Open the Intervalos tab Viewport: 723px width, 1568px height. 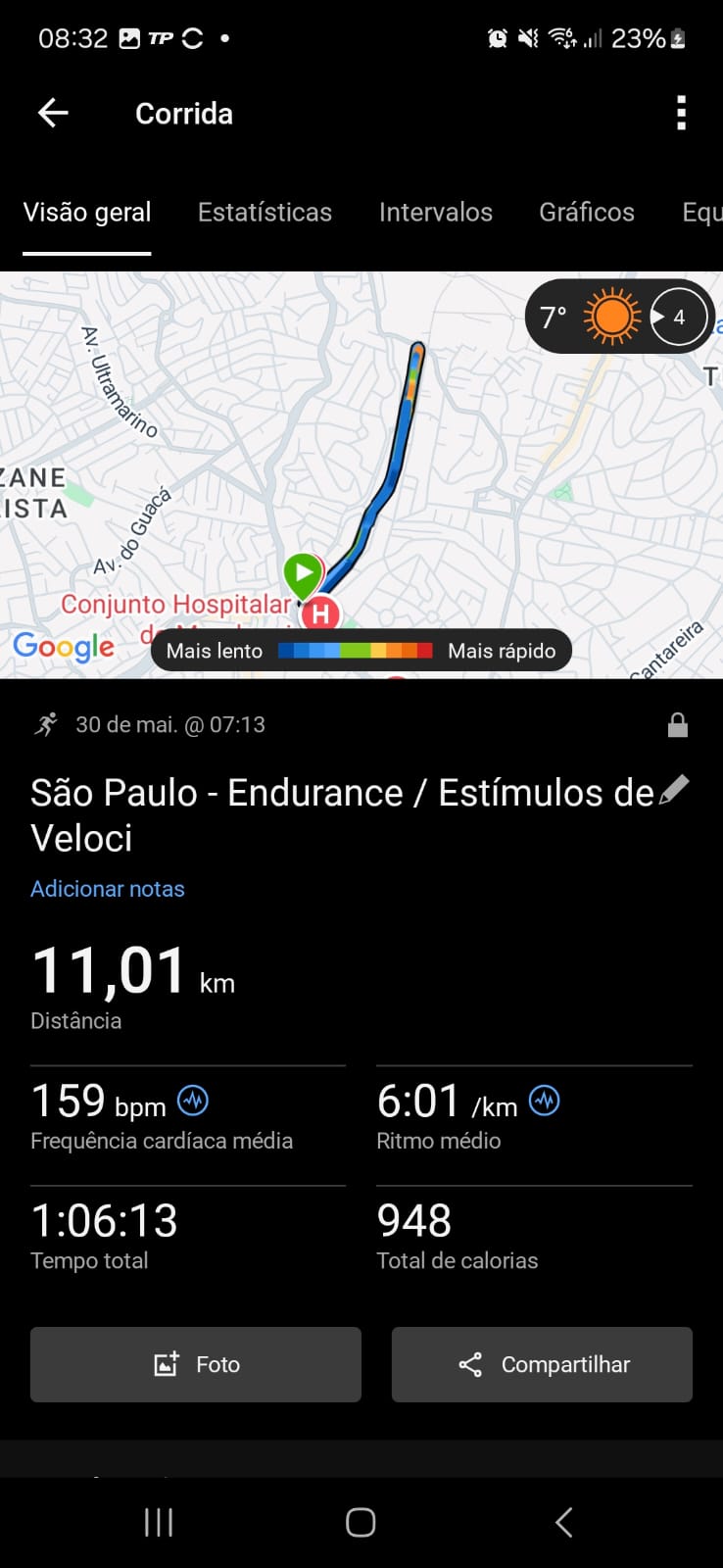tap(435, 213)
